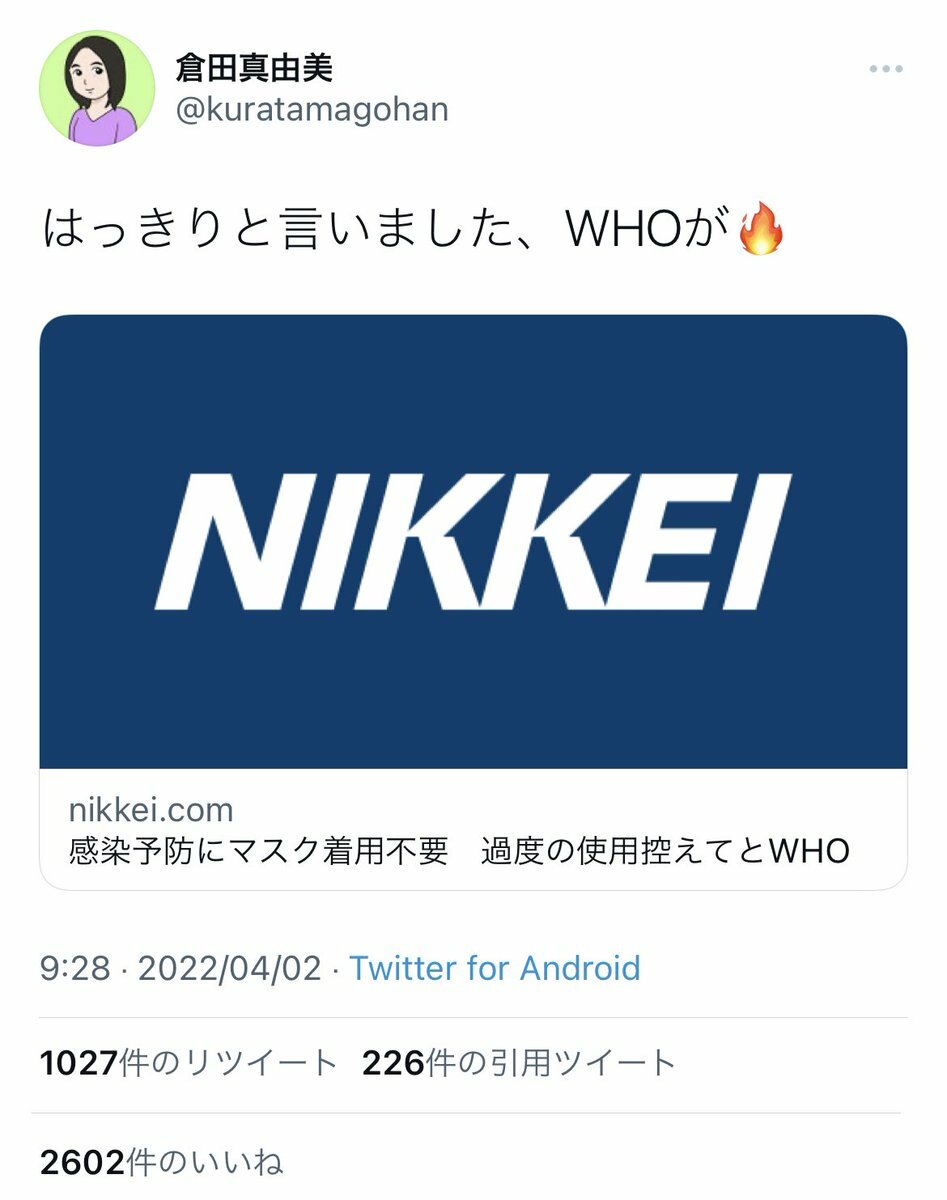
Task: Show the 2602件のいいね list
Action: tap(161, 1162)
